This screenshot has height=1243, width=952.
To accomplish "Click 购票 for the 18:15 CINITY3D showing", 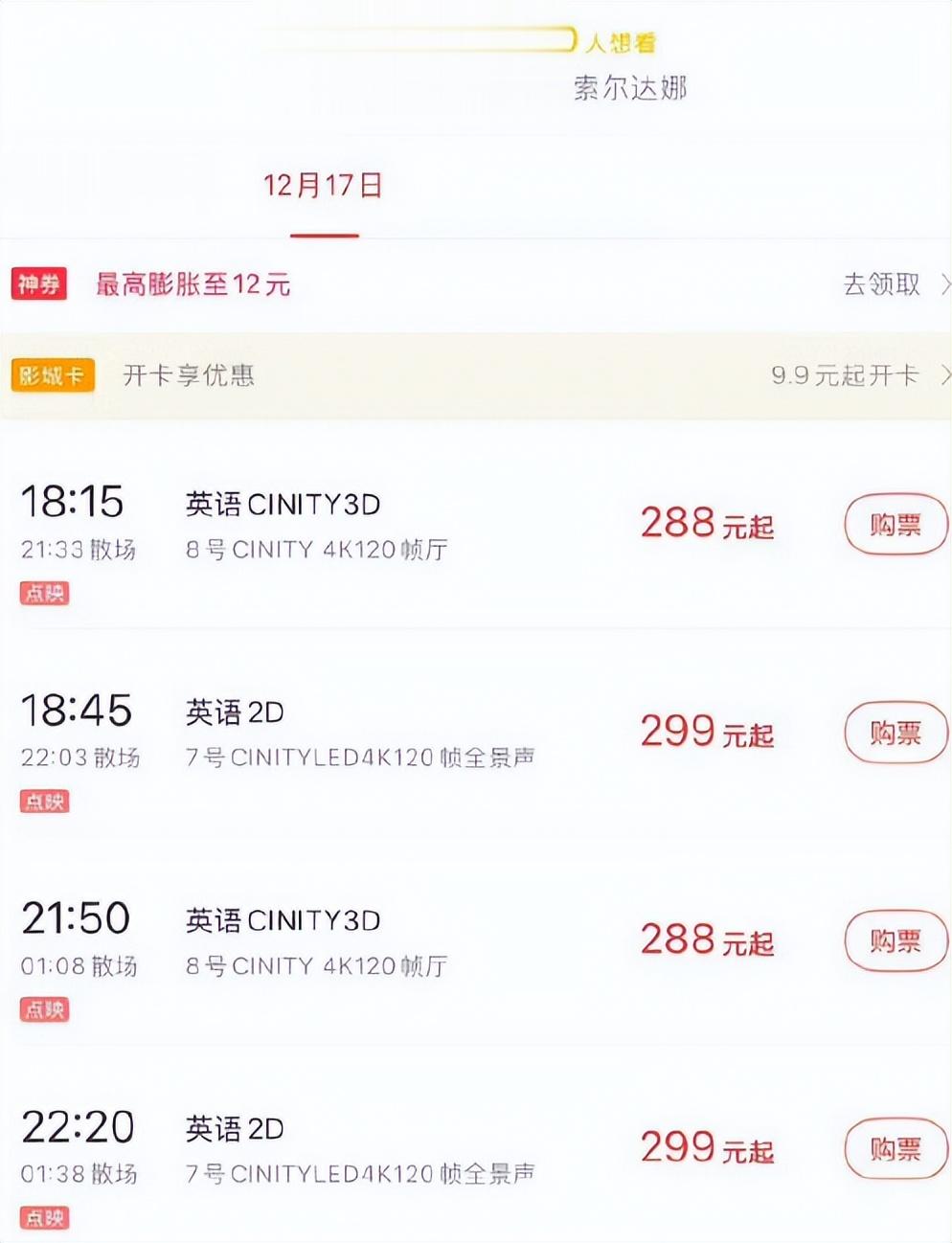I will tap(894, 524).
